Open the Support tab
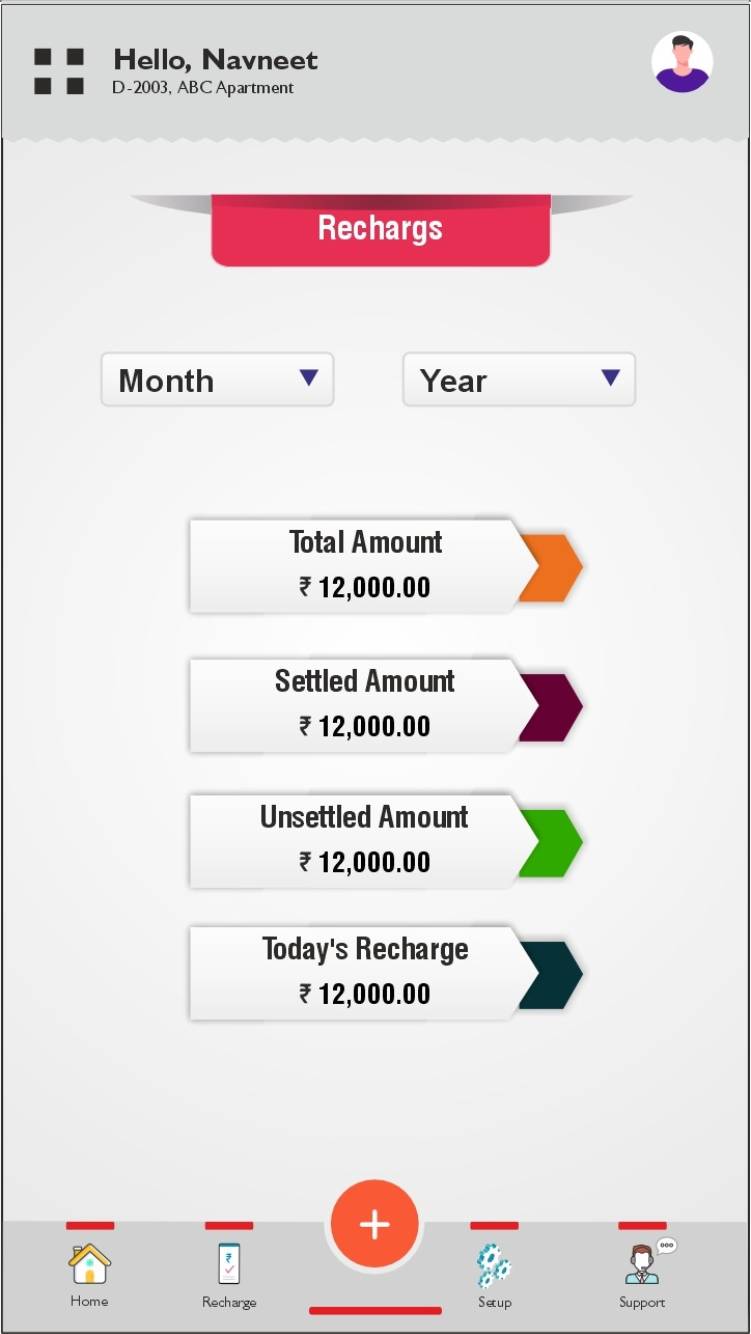 [x=642, y=1274]
